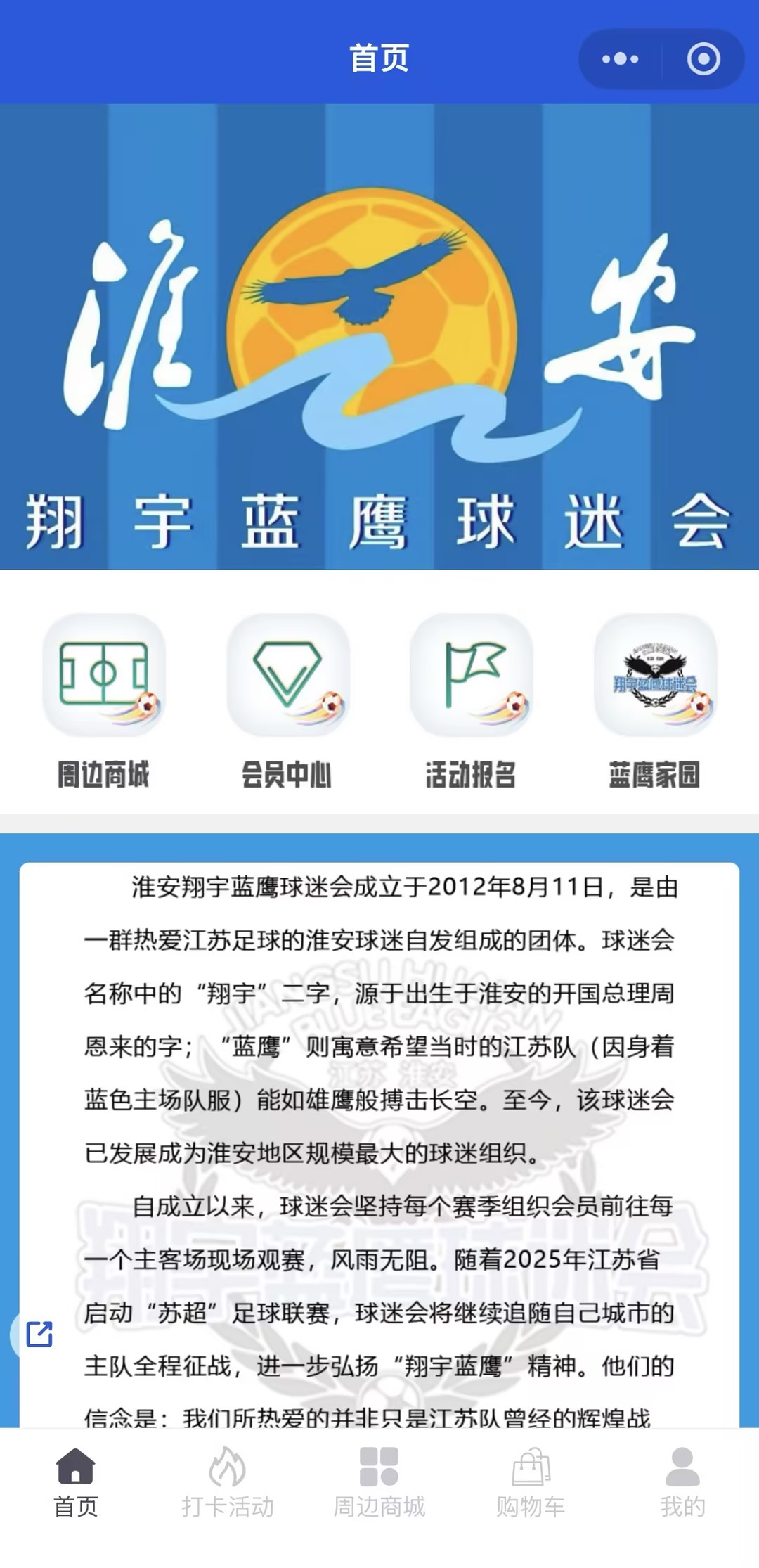This screenshot has width=759, height=1568.
Task: Select the 周边商城 bottom tab
Action: click(379, 1481)
